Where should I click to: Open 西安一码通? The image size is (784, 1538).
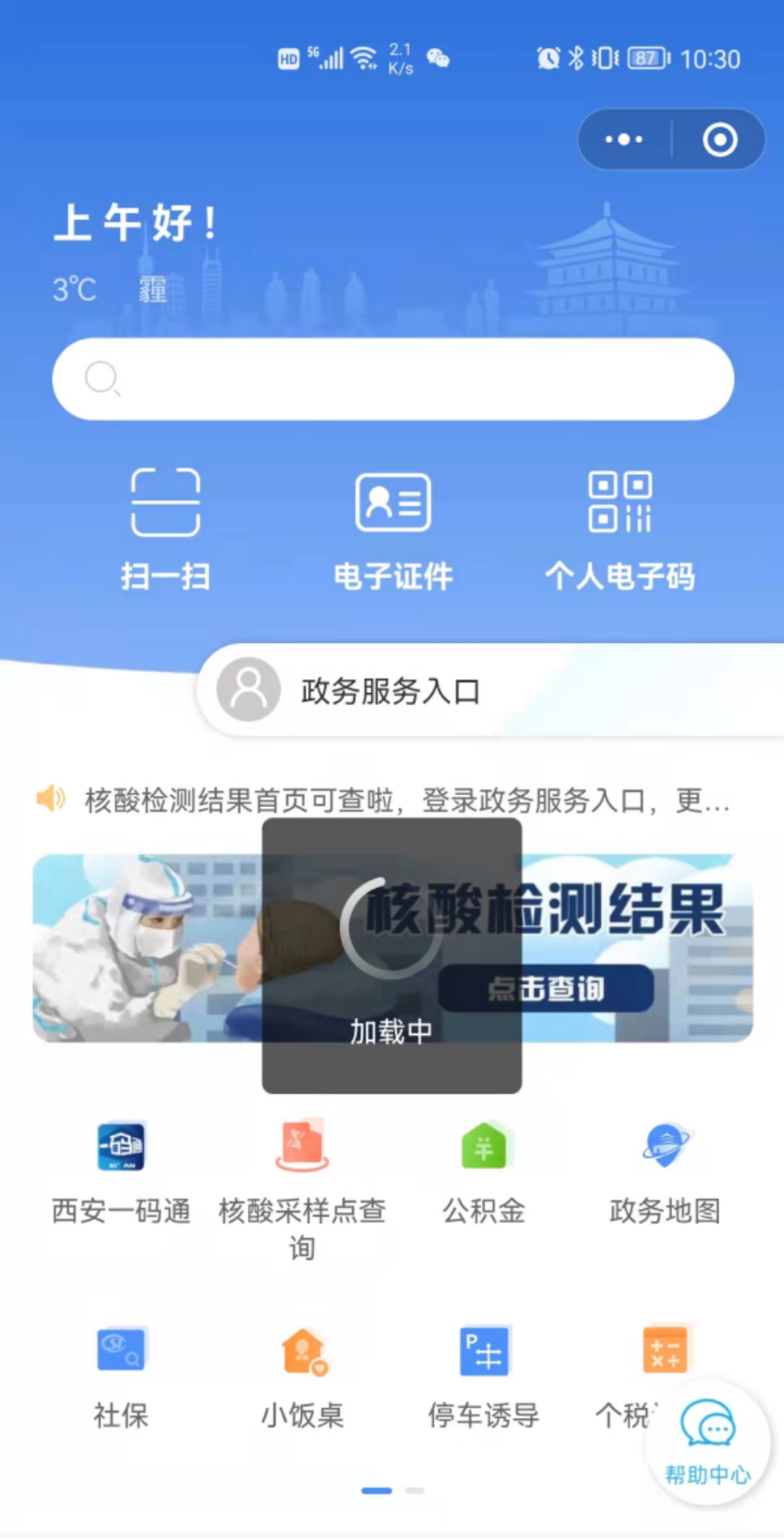[x=121, y=1170]
